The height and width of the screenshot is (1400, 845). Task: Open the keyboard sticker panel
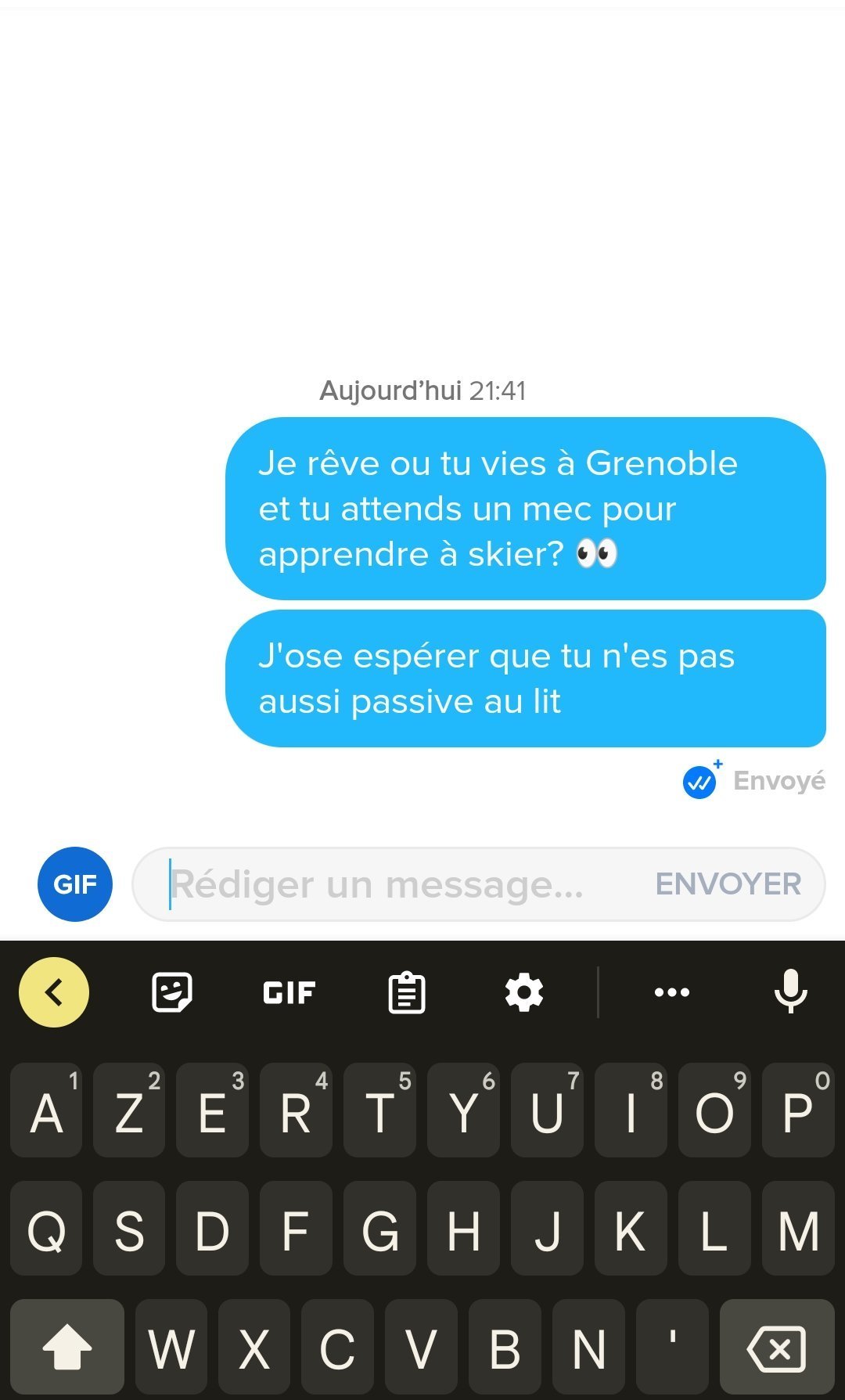pos(171,992)
